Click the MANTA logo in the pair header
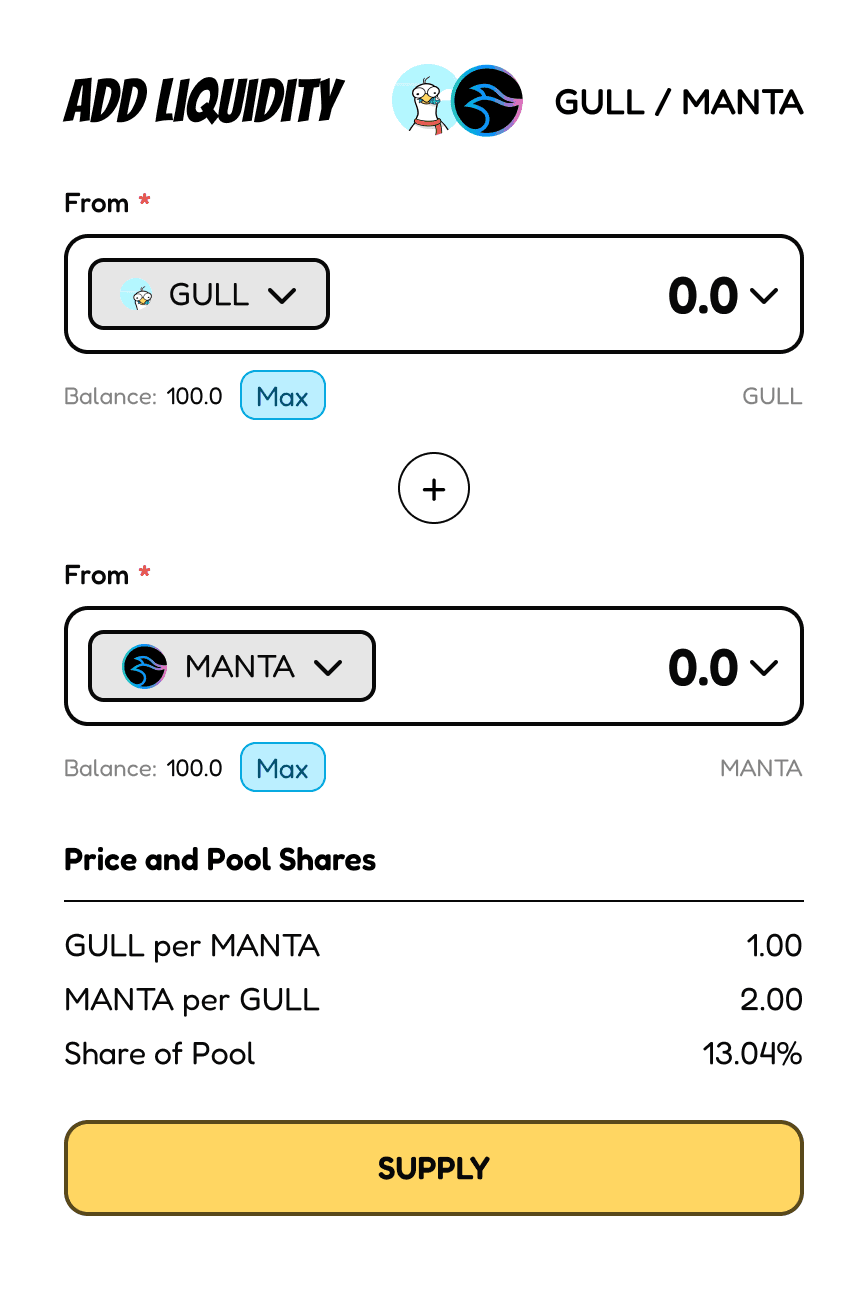This screenshot has height=1312, width=868. tap(488, 101)
